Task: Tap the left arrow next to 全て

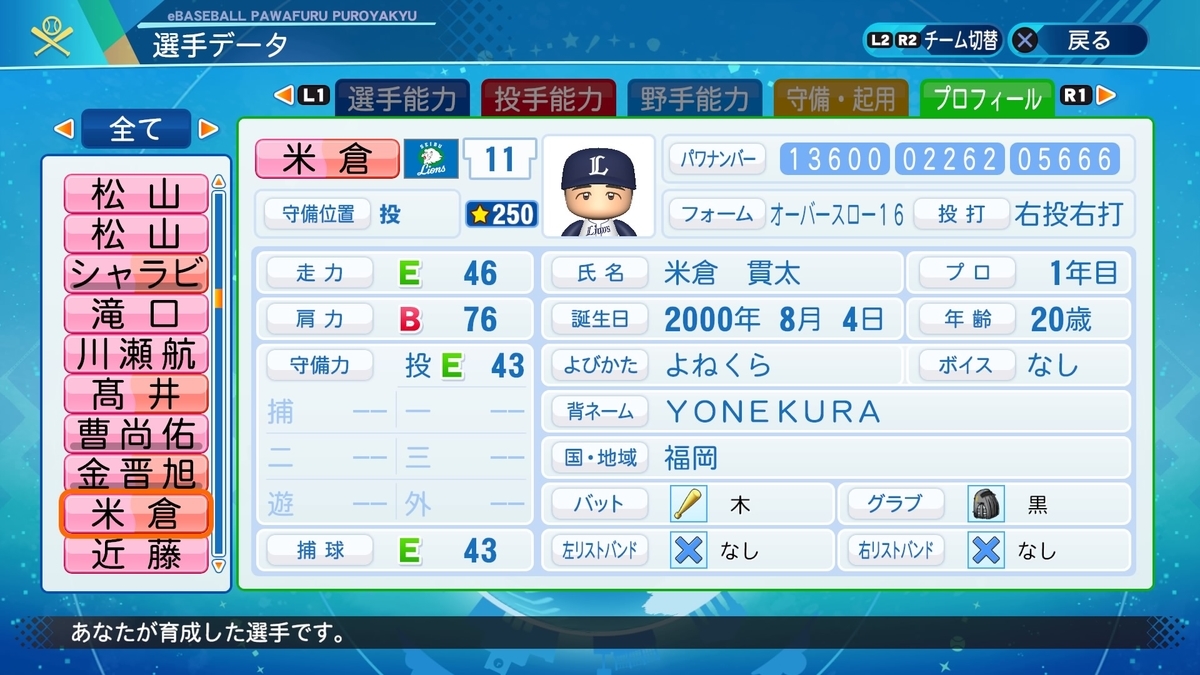Action: click(63, 129)
